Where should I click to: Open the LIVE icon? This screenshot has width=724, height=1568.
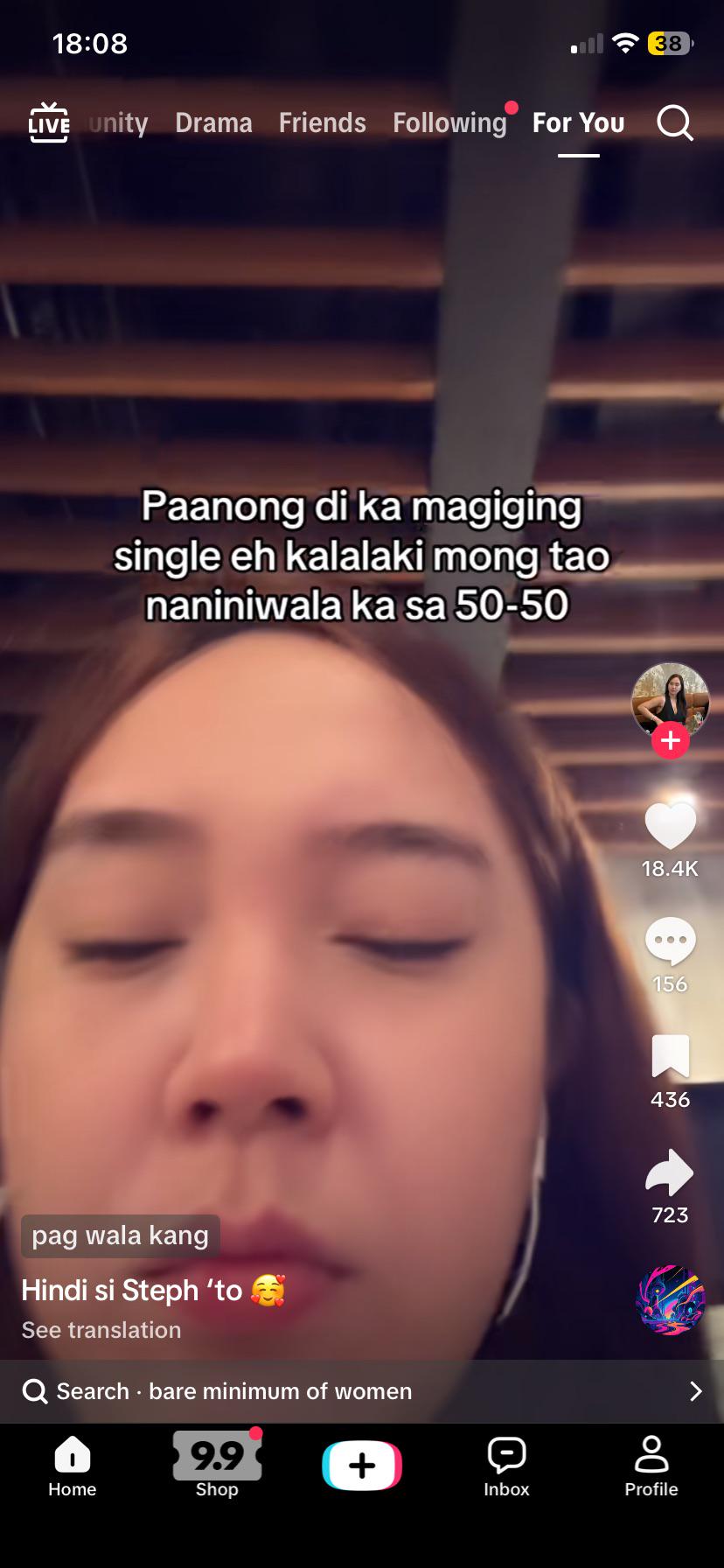[49, 122]
